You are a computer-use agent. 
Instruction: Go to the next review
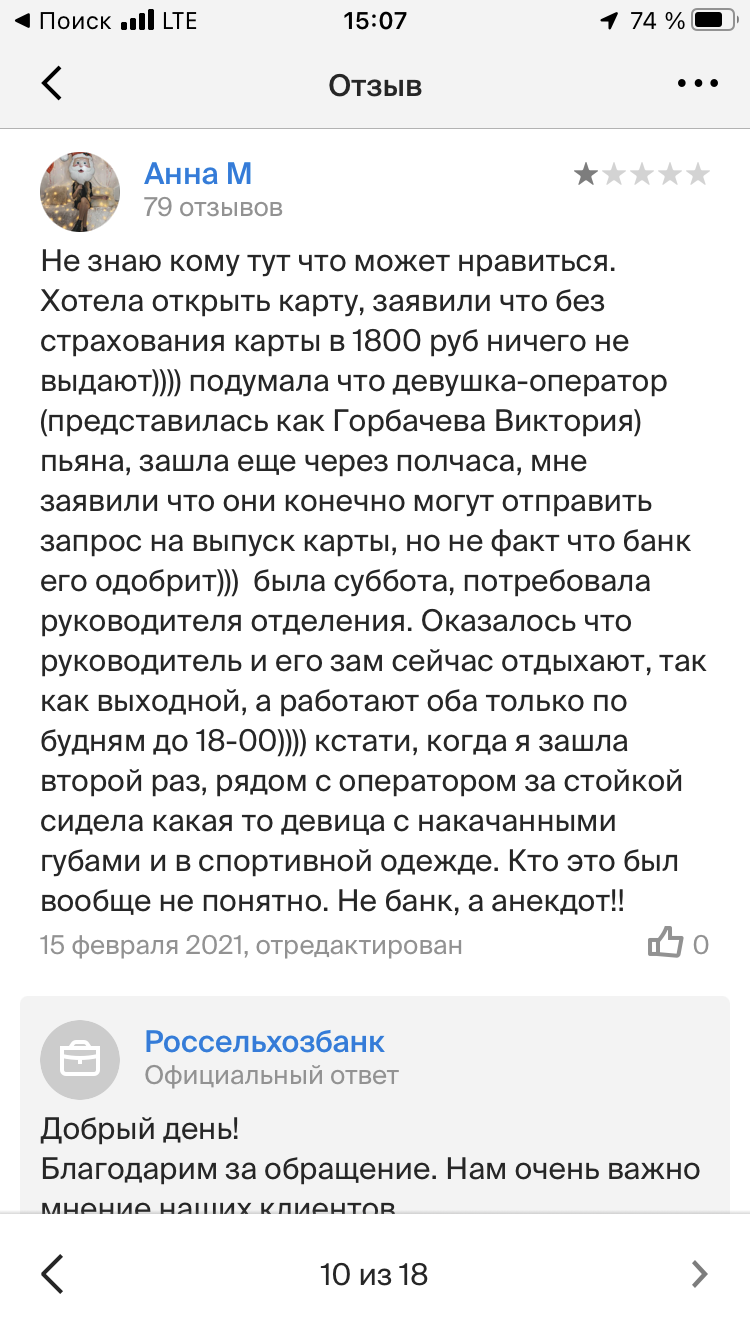coord(699,1274)
